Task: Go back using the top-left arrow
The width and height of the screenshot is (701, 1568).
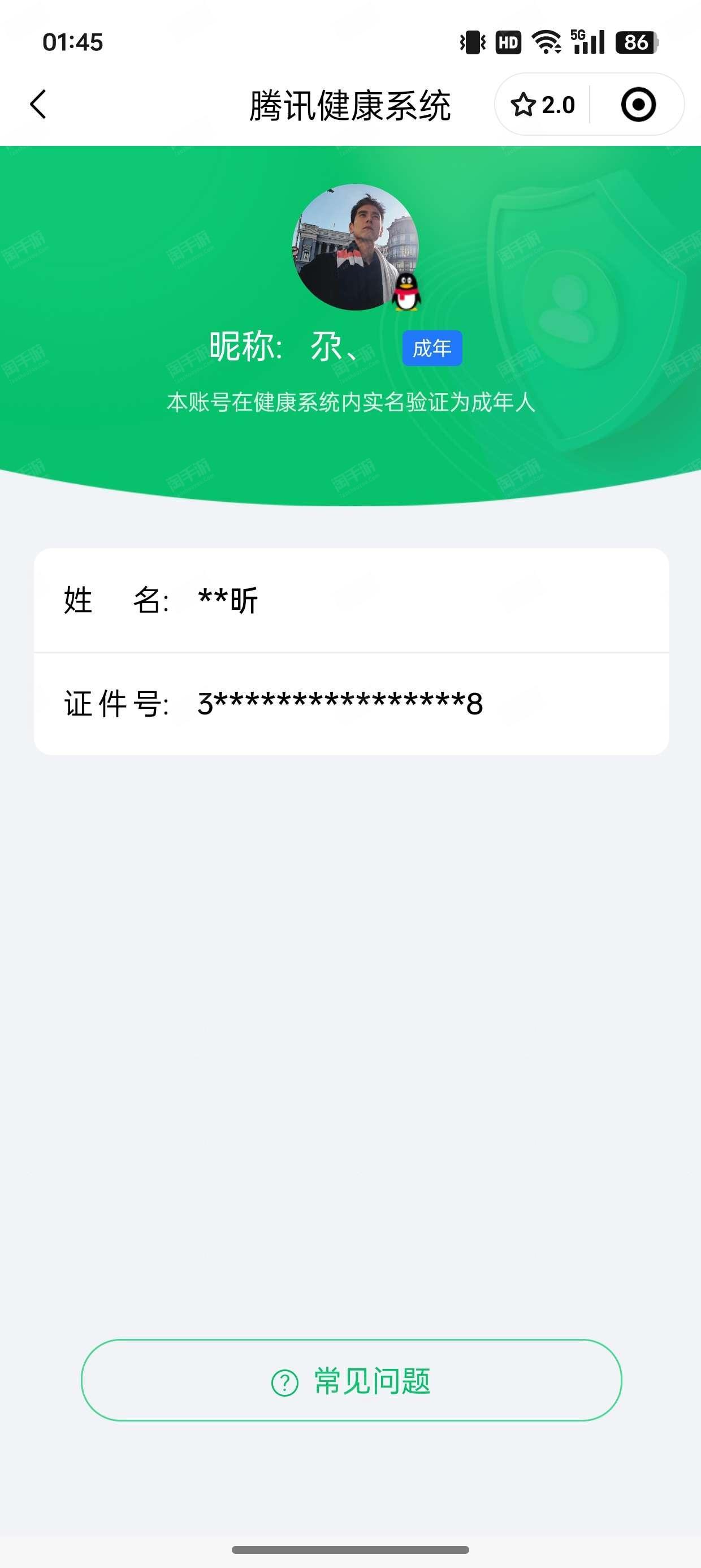Action: (x=38, y=105)
